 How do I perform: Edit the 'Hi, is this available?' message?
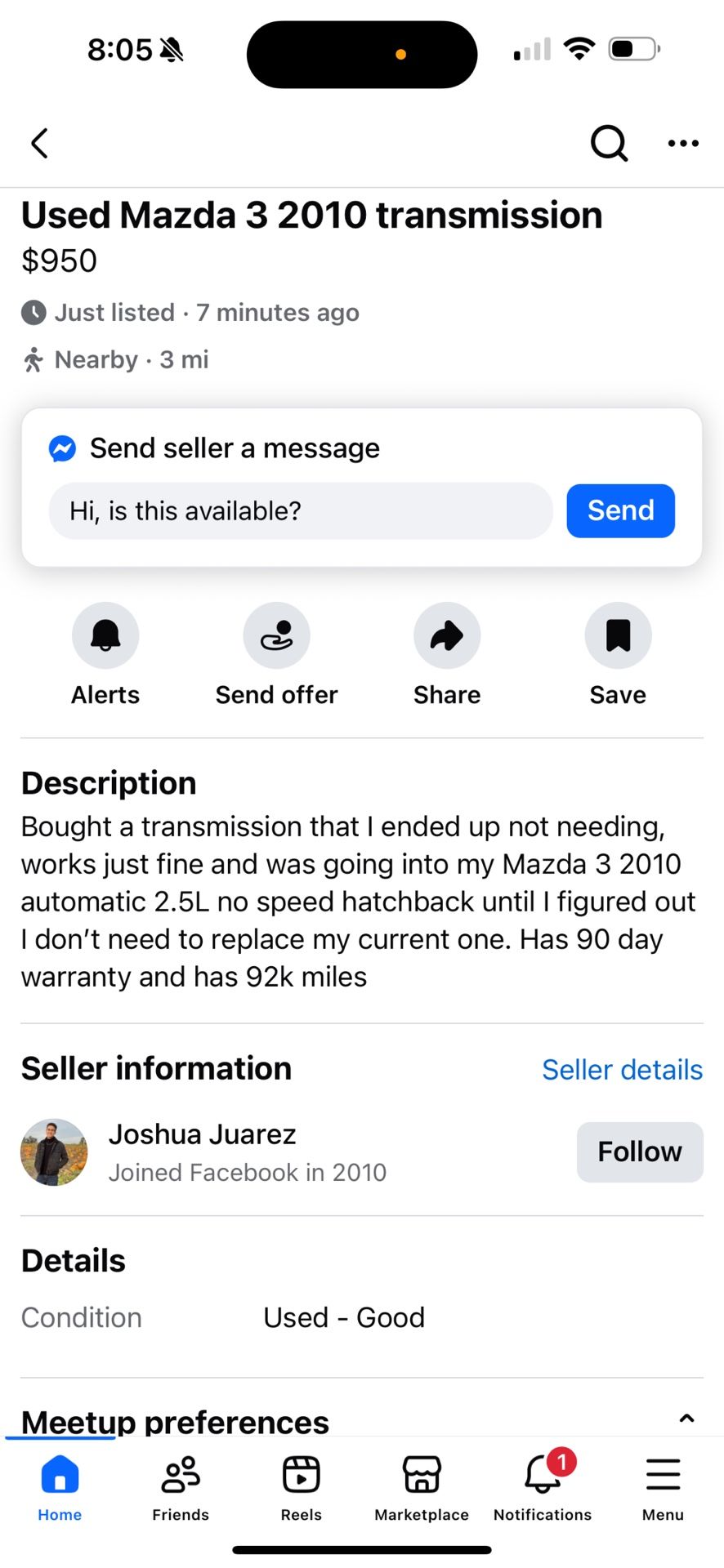pyautogui.click(x=301, y=511)
